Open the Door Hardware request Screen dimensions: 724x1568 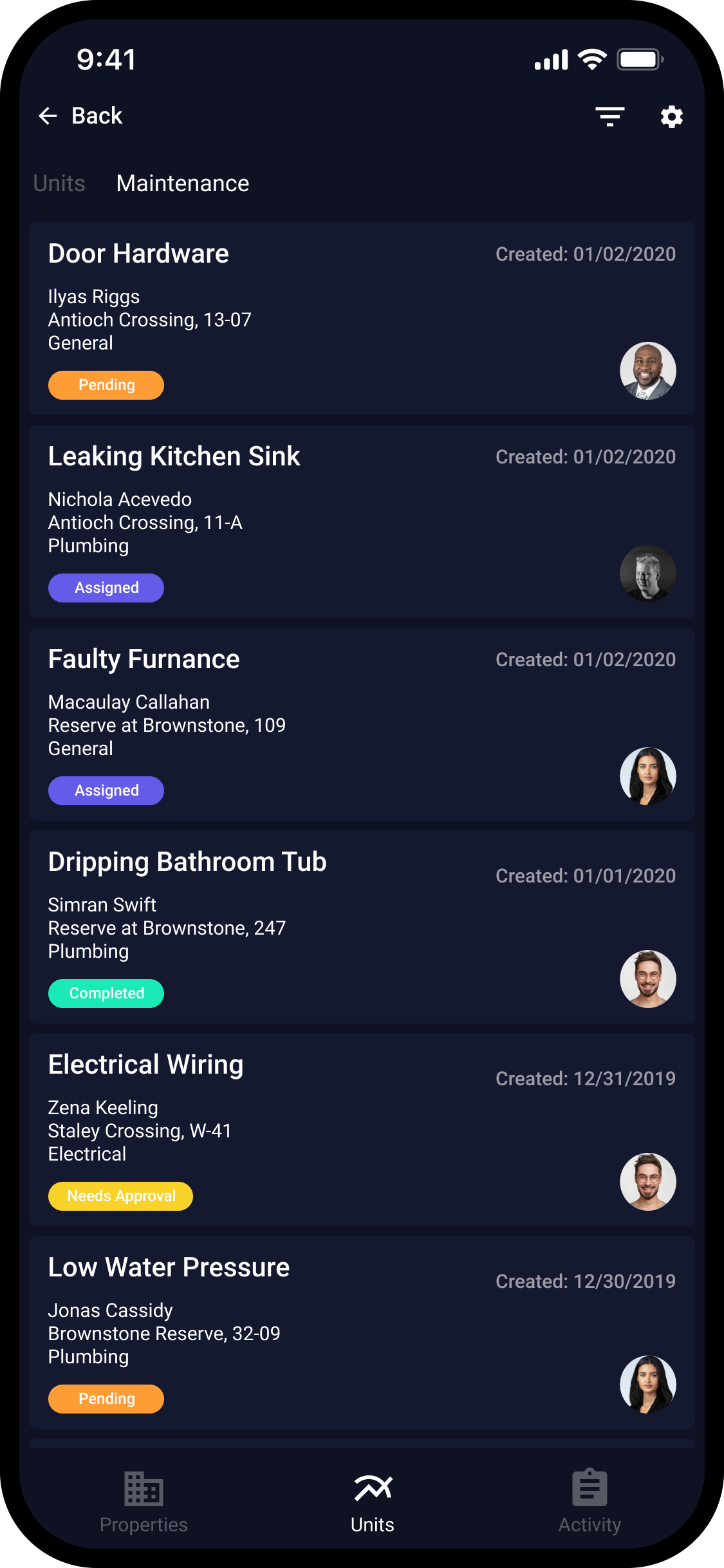coord(362,319)
